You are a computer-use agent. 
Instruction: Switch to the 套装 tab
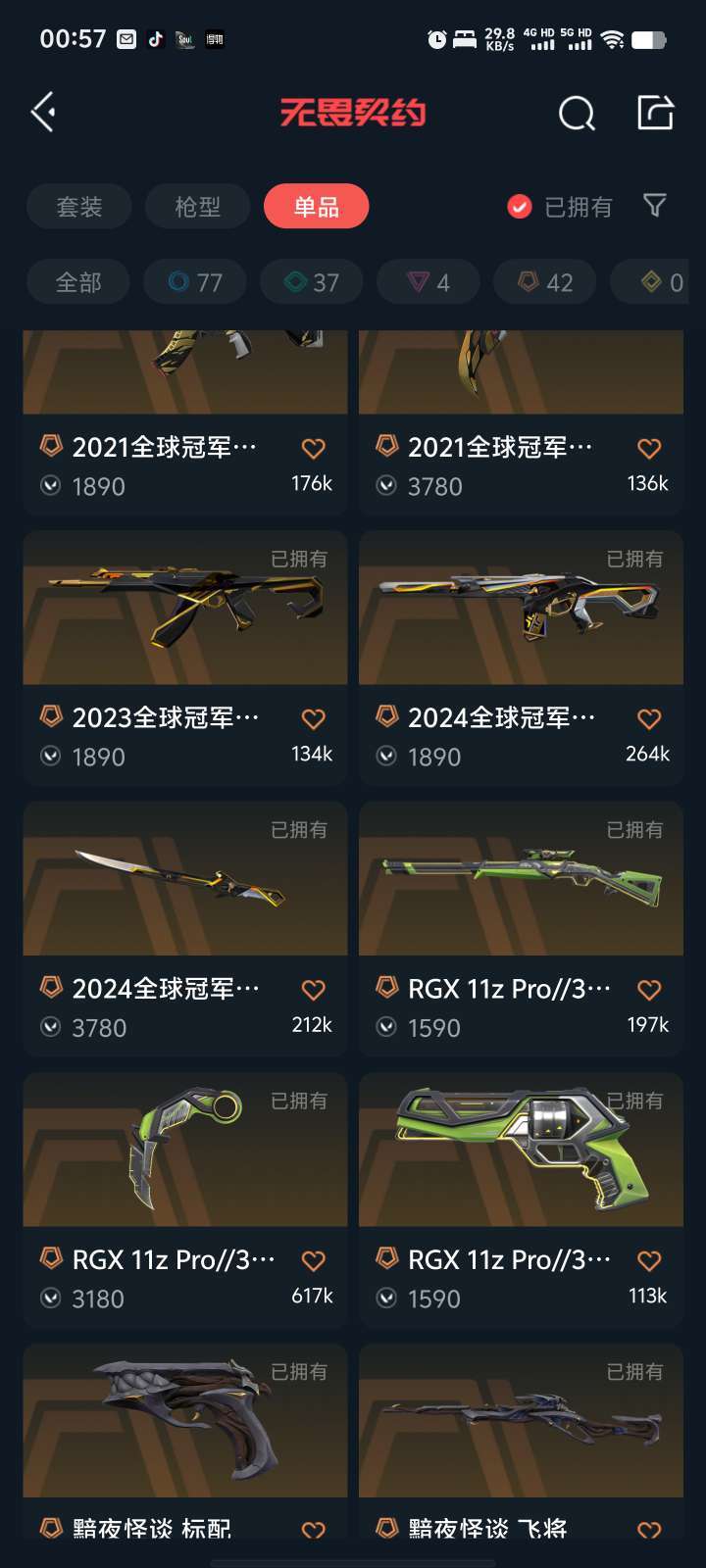(79, 207)
